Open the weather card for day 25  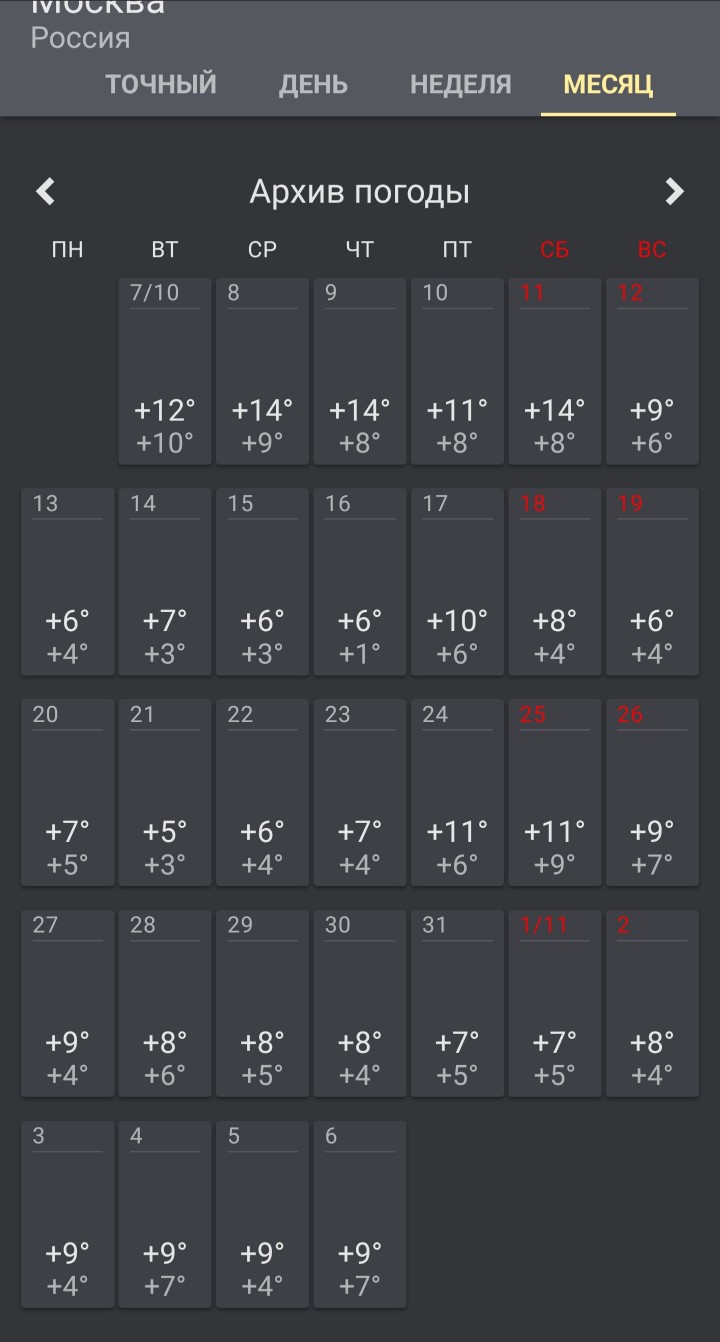pyautogui.click(x=555, y=793)
